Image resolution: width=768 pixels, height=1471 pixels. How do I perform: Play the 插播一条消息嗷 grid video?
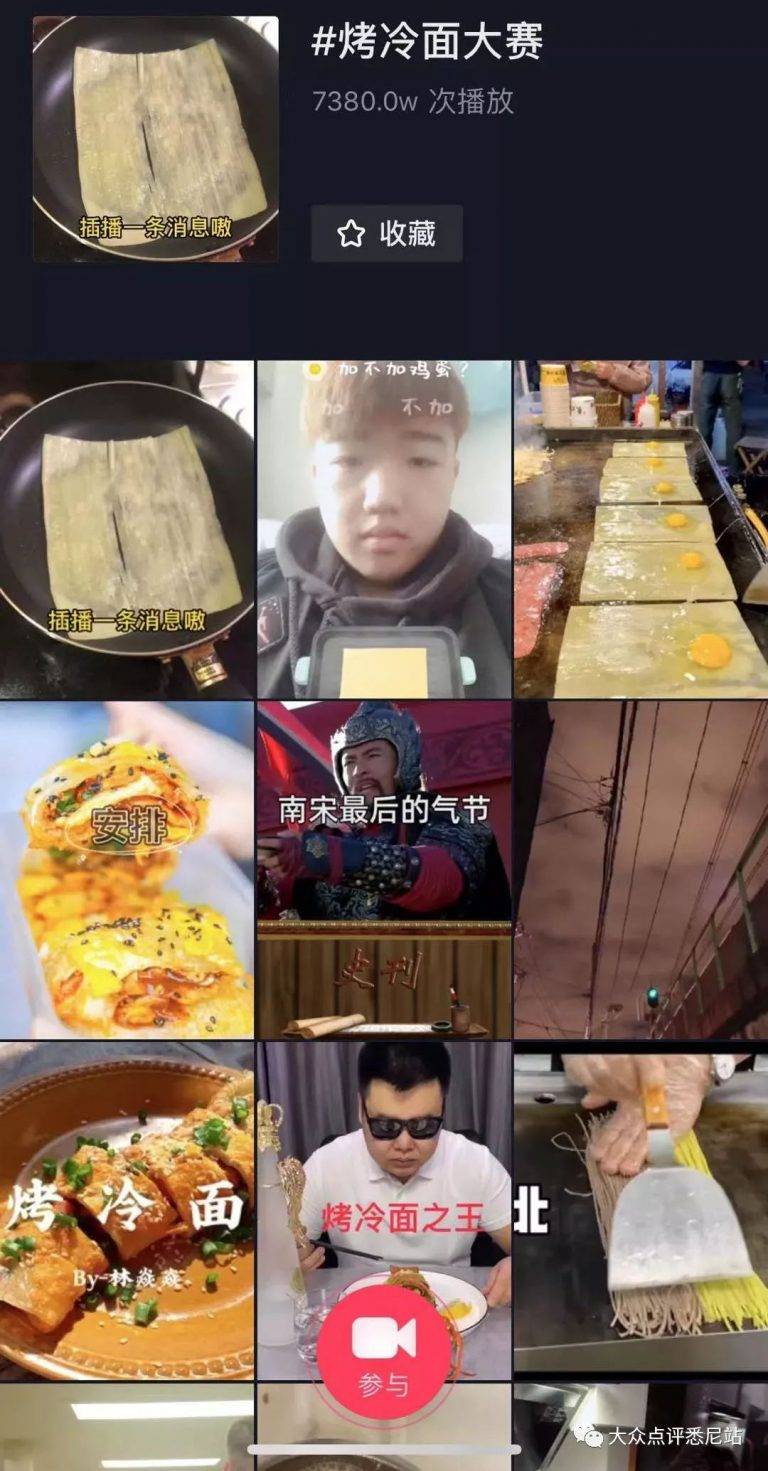click(x=127, y=529)
